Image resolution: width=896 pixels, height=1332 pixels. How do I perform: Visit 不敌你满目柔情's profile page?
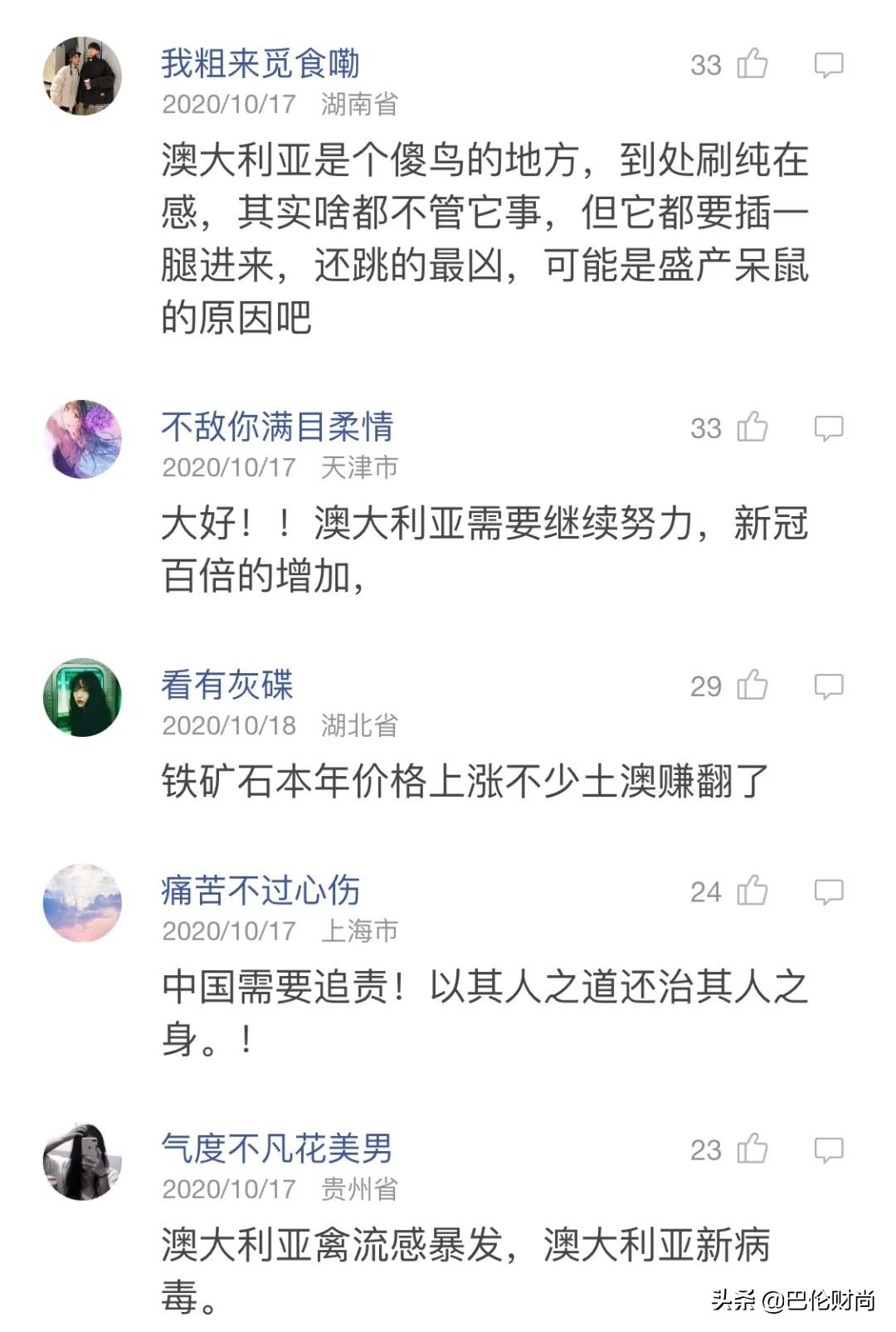280,425
